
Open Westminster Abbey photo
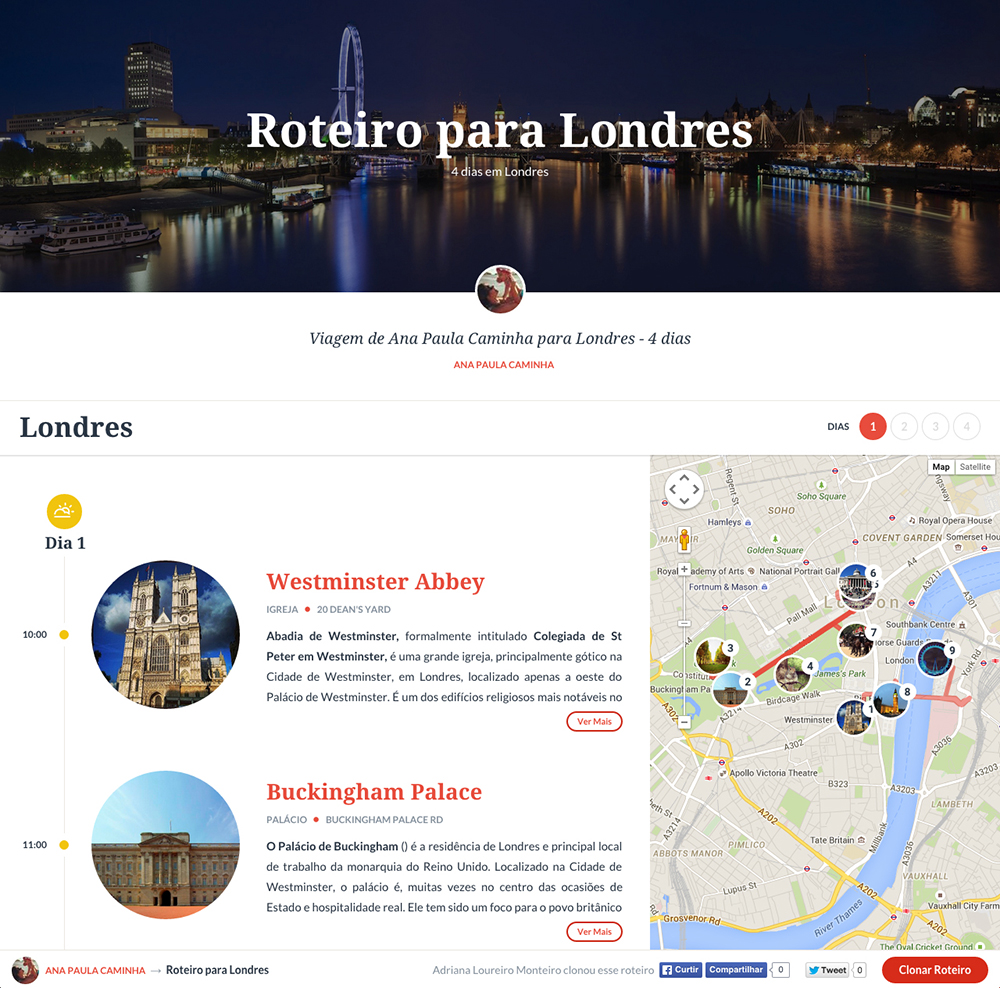tap(165, 634)
